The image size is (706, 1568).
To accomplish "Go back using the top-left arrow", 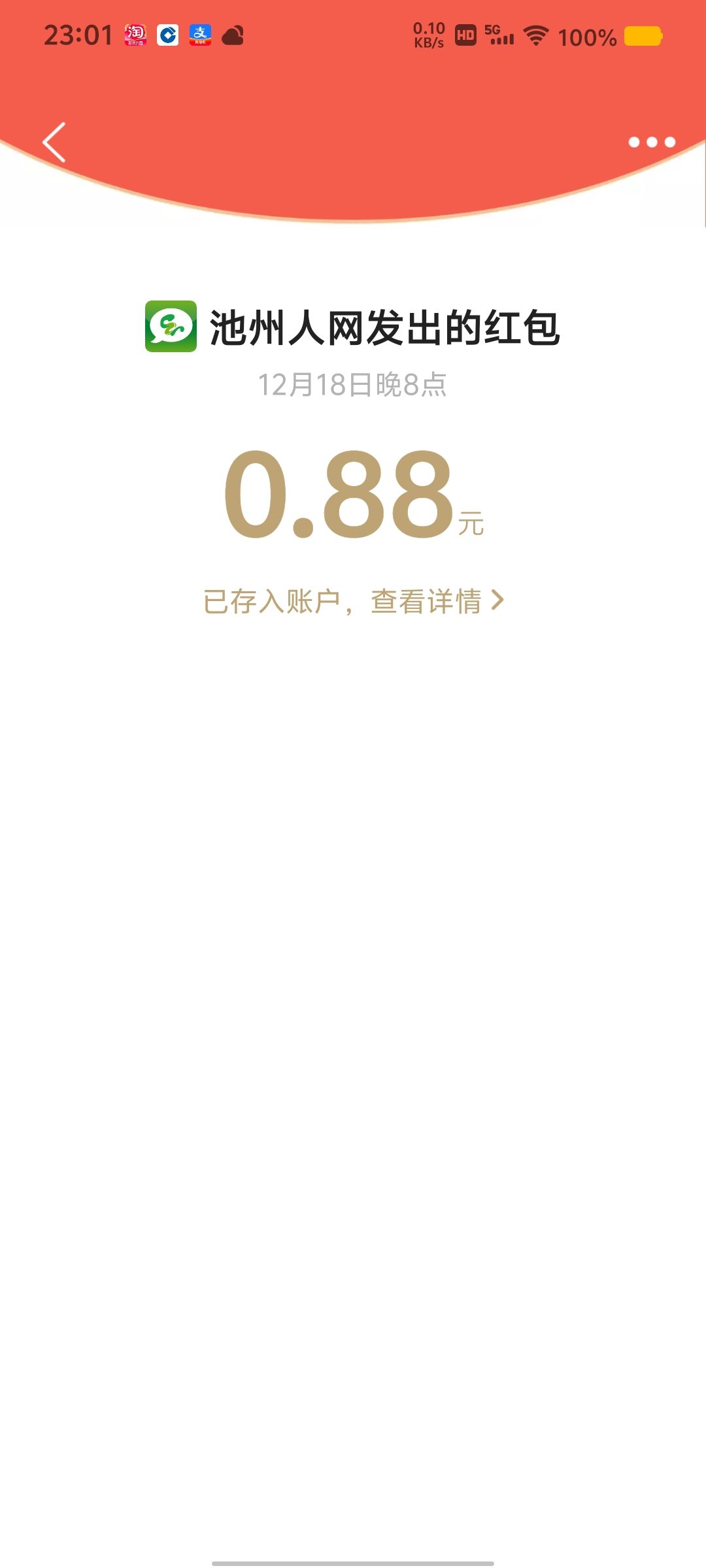I will (x=54, y=142).
